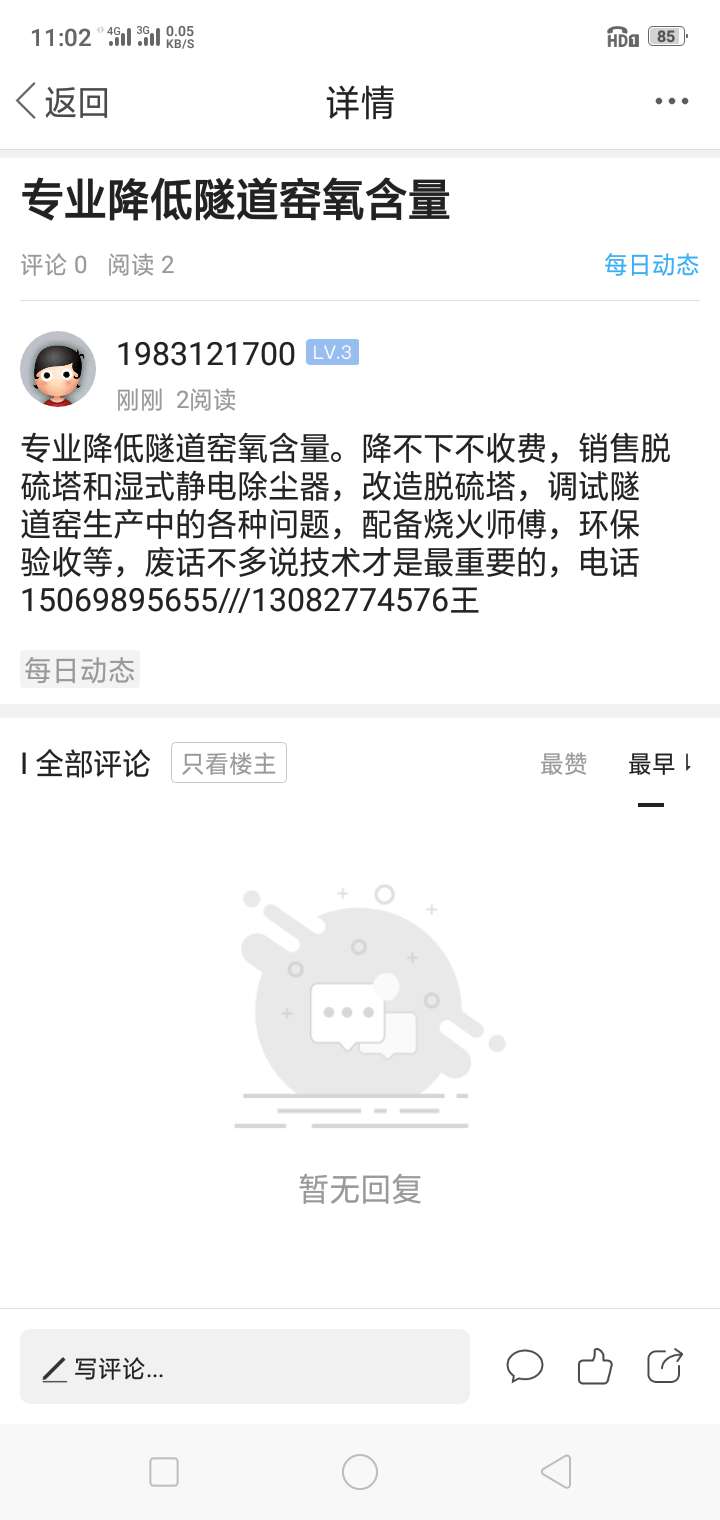
Task: Open the three-dot overflow menu
Action: (672, 101)
